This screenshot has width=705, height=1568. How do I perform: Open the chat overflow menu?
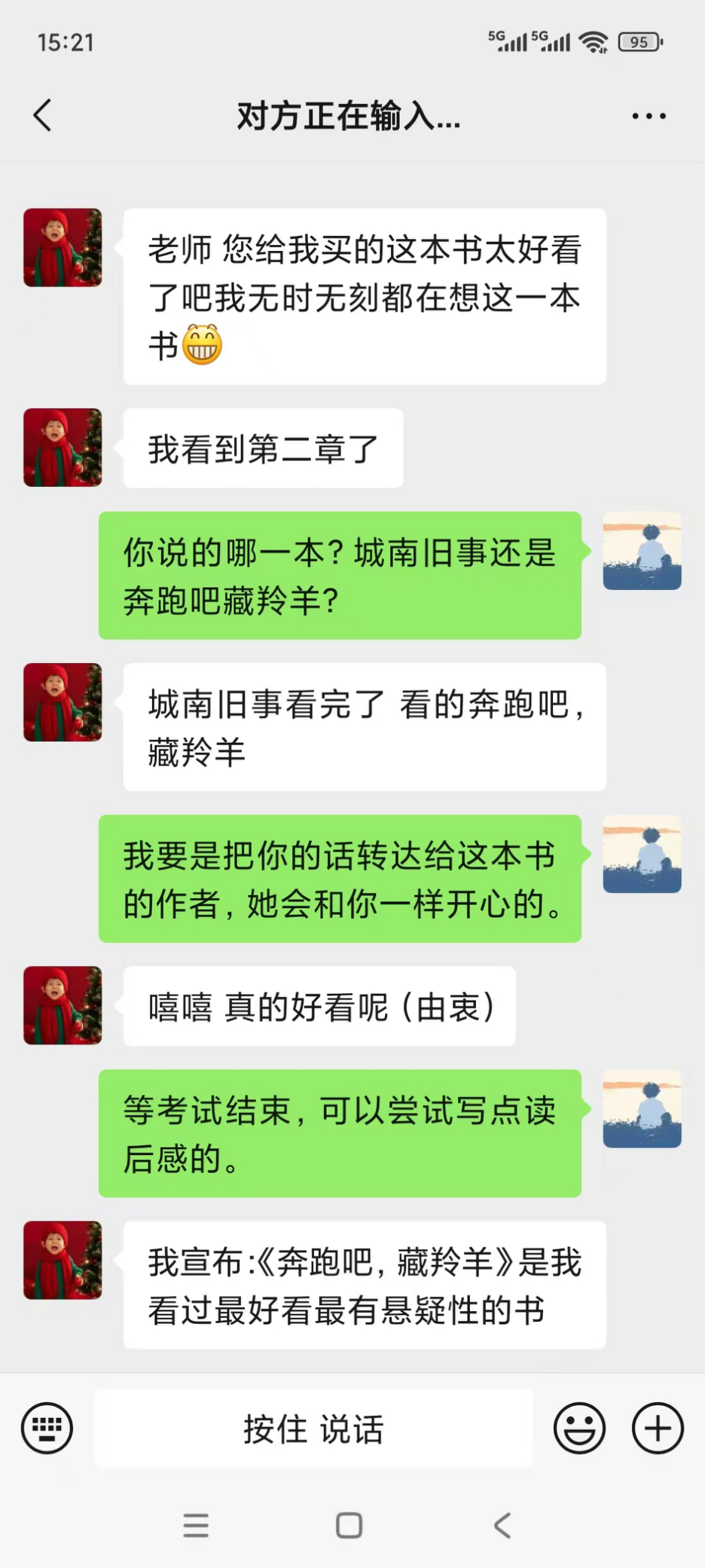point(649,116)
